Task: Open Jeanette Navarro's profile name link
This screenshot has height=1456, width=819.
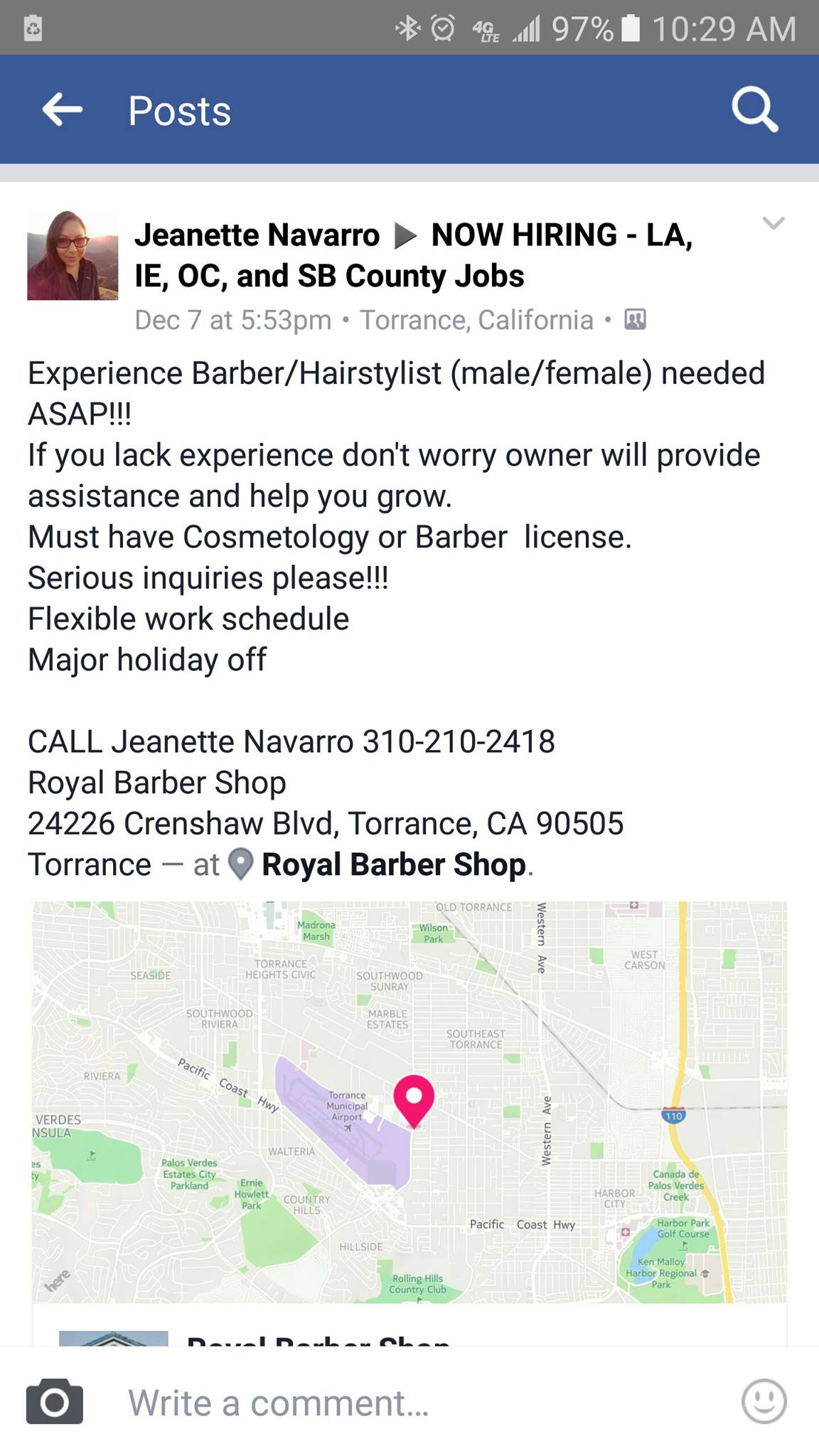Action: pos(257,235)
